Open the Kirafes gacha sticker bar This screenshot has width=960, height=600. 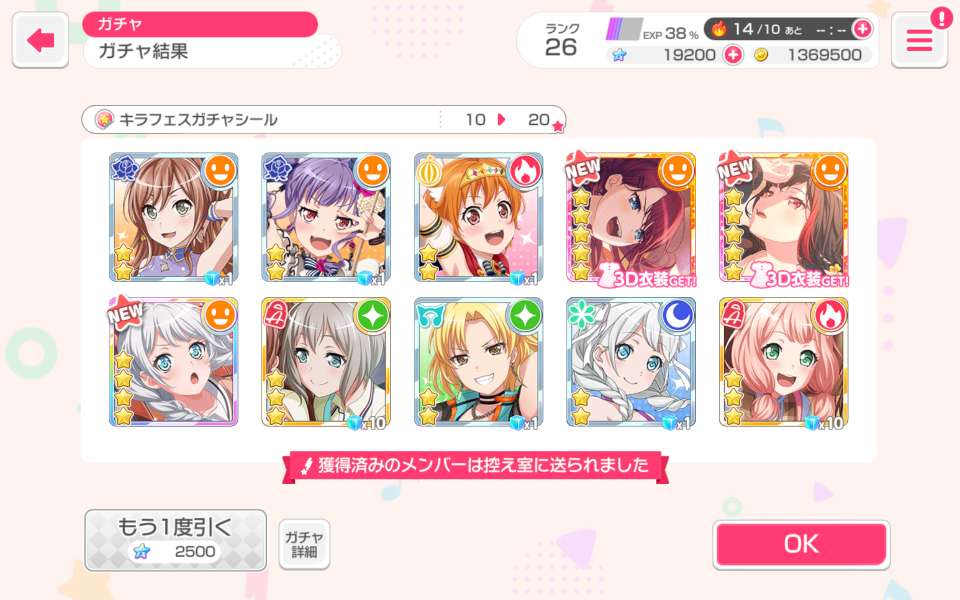323,120
